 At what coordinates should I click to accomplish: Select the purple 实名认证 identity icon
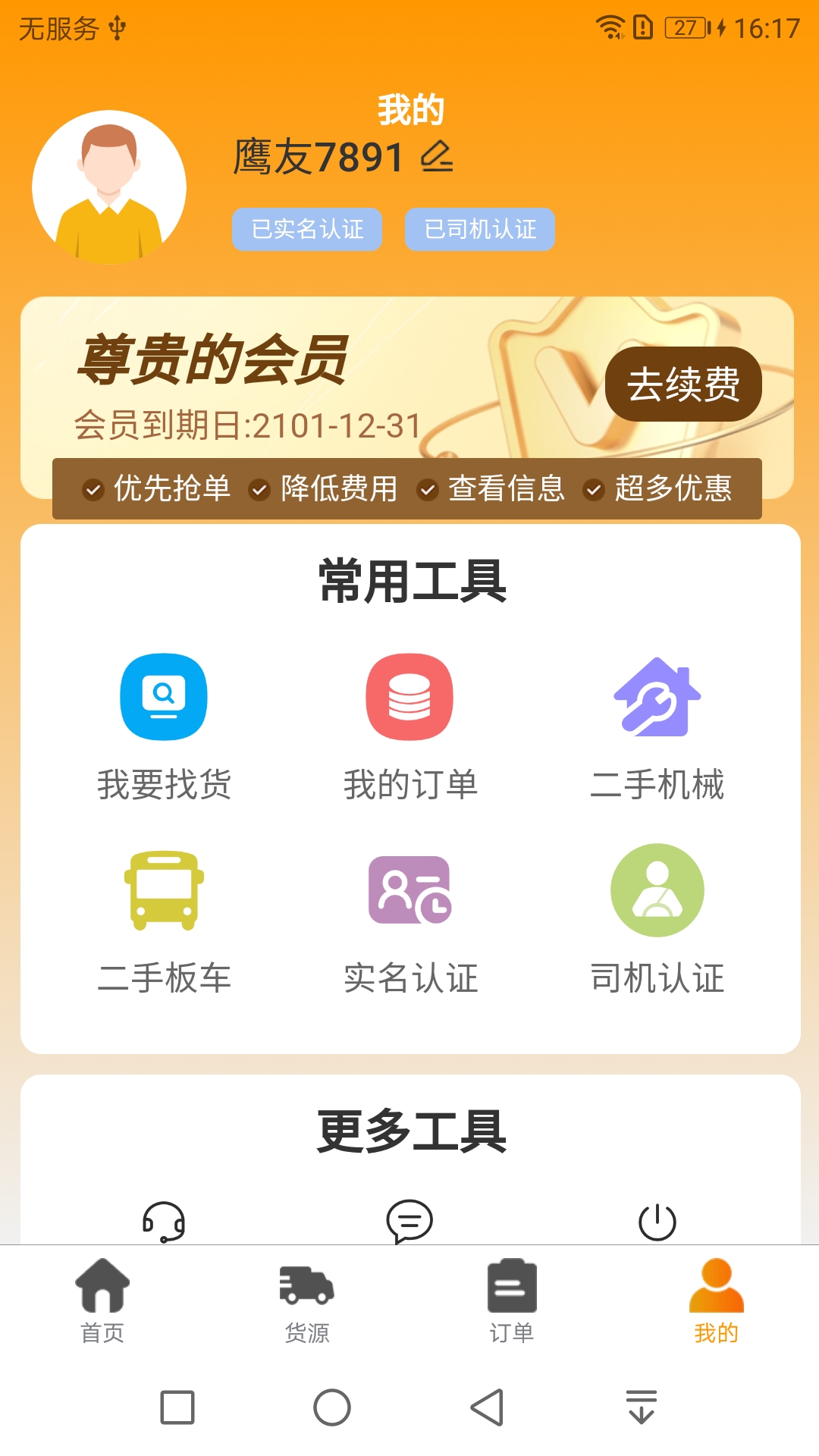(409, 891)
